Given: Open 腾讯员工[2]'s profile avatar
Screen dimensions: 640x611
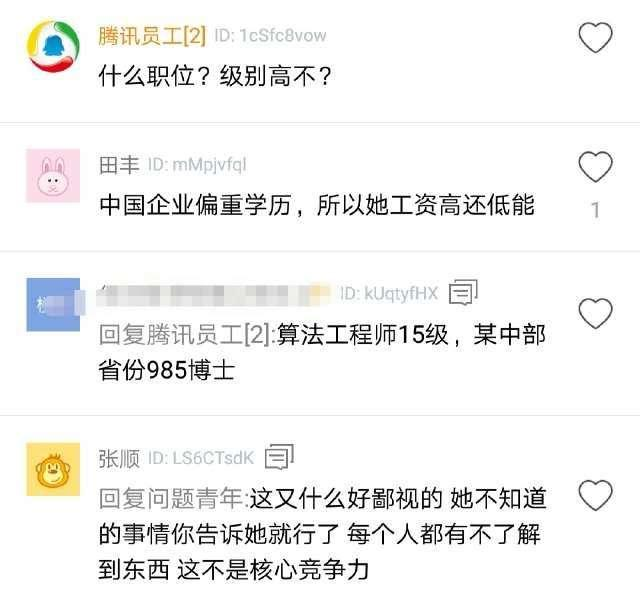Looking at the screenshot, I should pos(52,46).
